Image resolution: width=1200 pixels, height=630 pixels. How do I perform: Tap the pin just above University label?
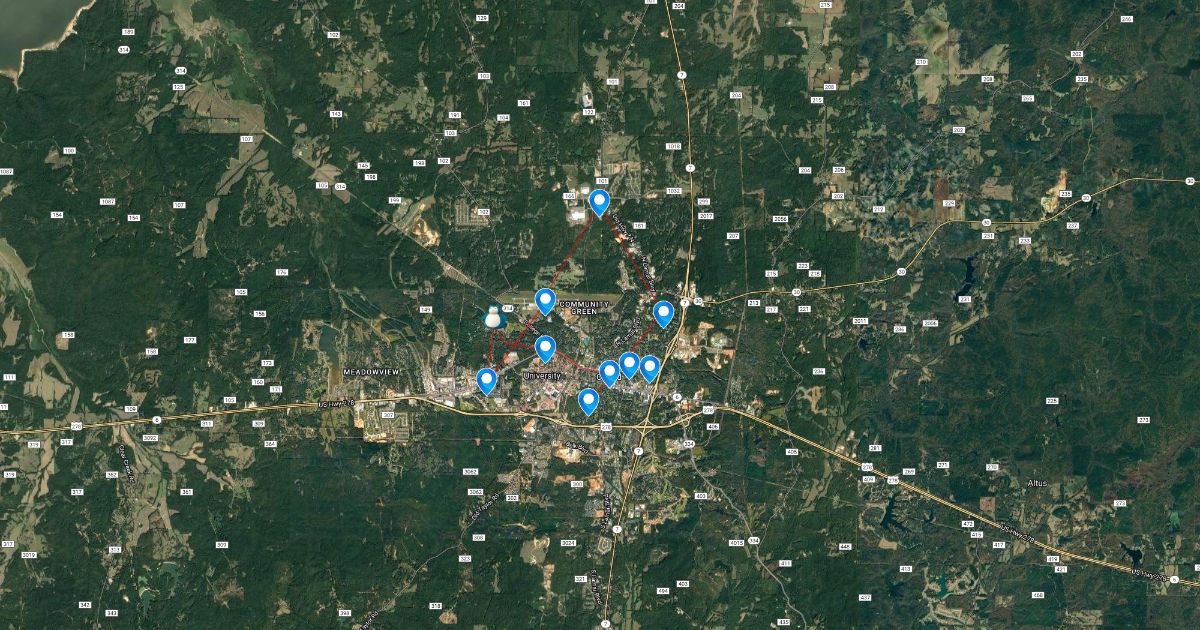[545, 348]
